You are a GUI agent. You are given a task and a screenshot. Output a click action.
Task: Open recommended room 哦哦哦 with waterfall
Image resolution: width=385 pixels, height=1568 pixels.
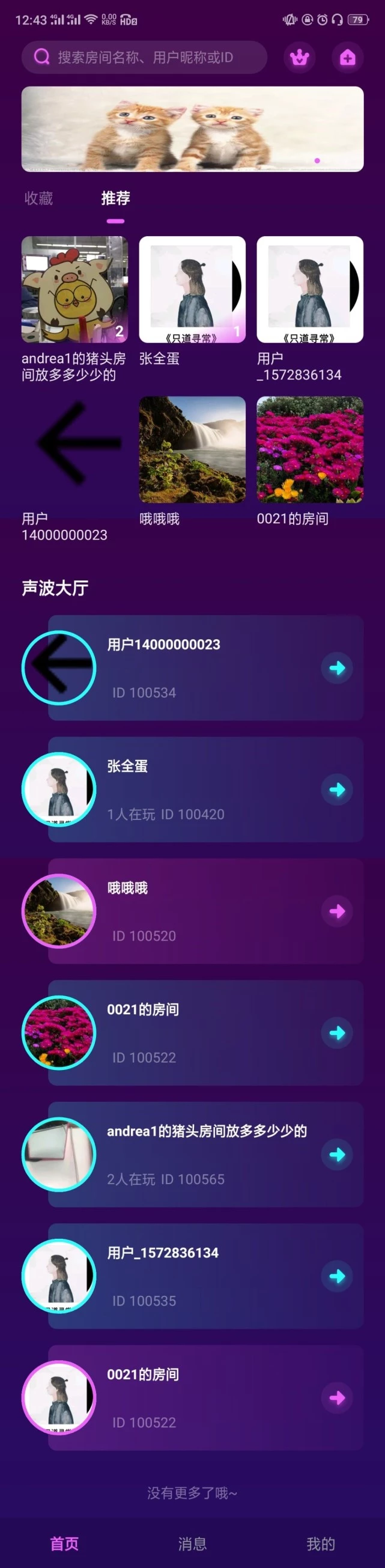(192, 450)
